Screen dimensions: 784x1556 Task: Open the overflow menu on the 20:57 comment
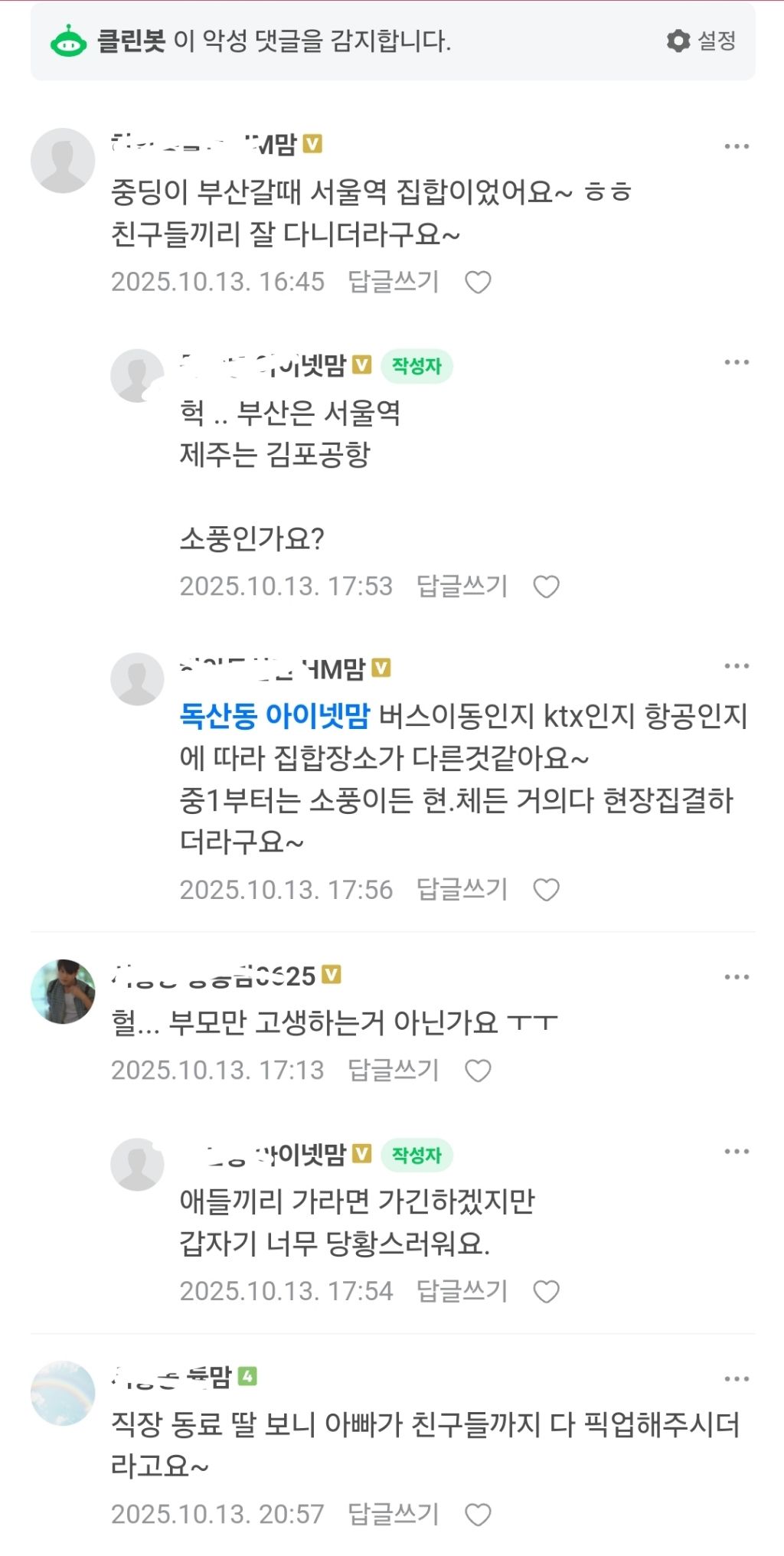point(737,1379)
